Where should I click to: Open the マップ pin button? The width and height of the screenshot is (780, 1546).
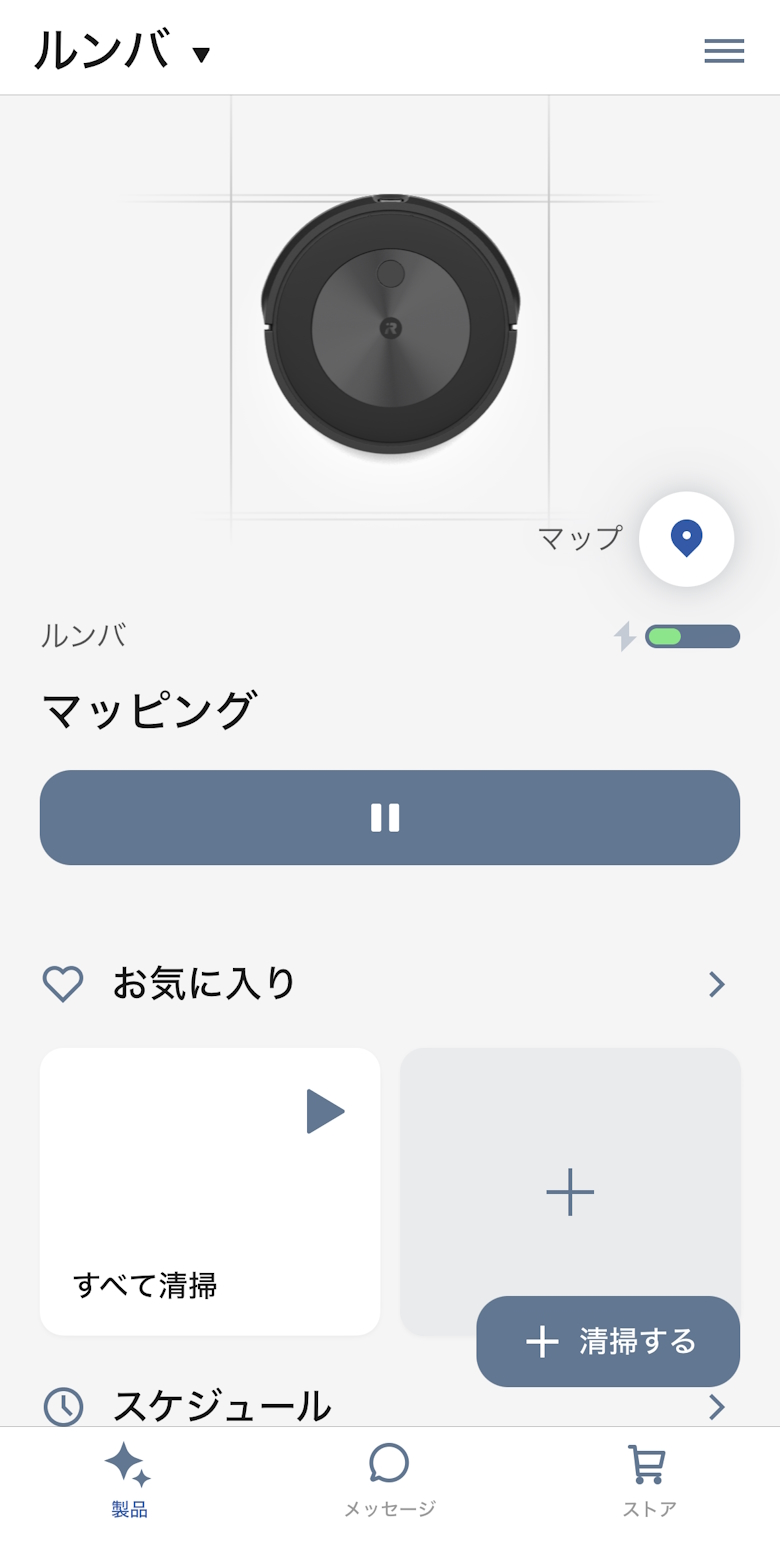686,539
